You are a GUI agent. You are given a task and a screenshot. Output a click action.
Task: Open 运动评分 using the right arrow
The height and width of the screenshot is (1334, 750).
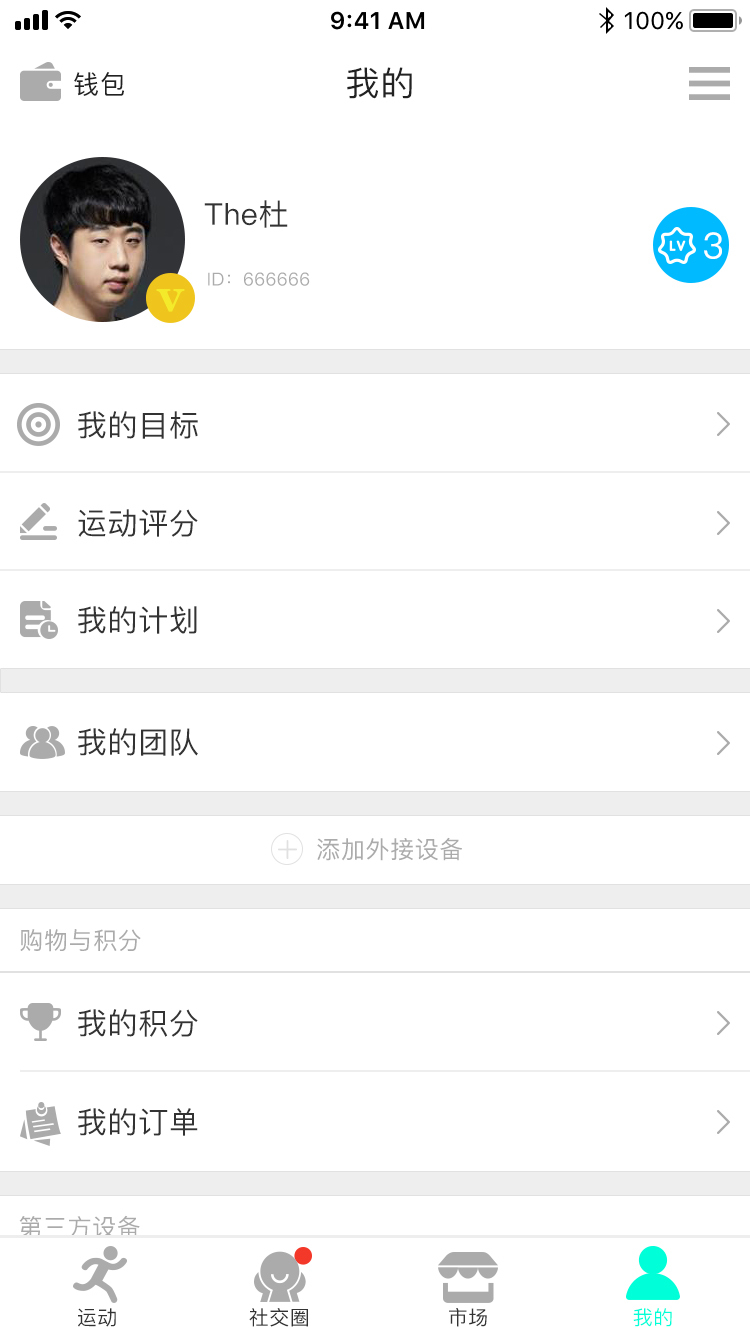click(722, 522)
